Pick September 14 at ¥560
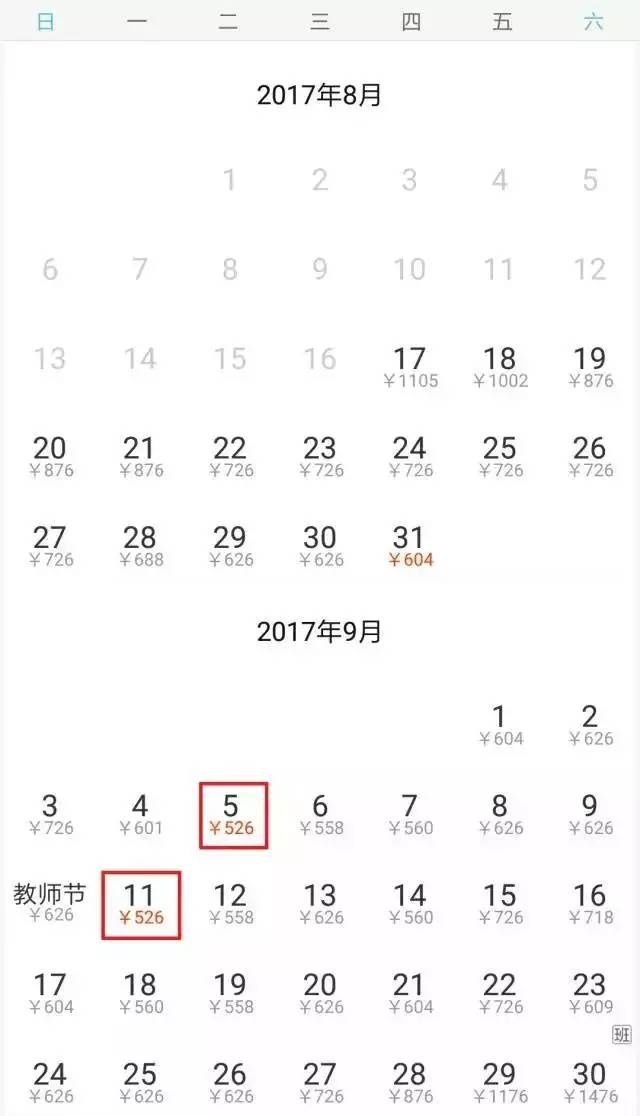The image size is (640, 1116). tap(410, 903)
